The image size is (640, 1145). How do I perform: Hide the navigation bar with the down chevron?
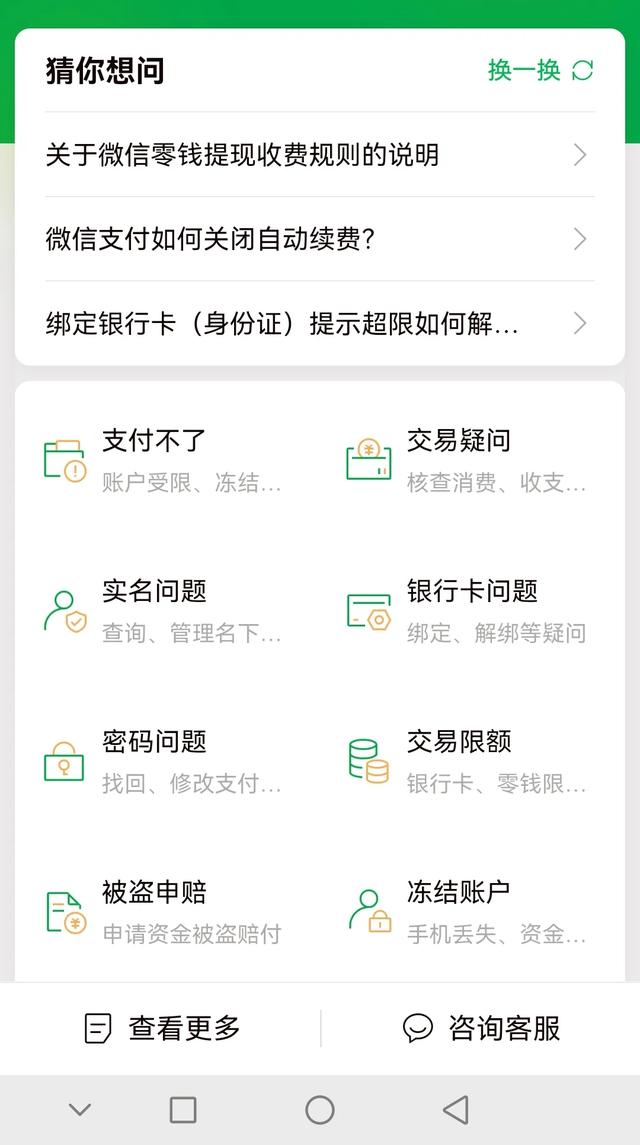80,1110
